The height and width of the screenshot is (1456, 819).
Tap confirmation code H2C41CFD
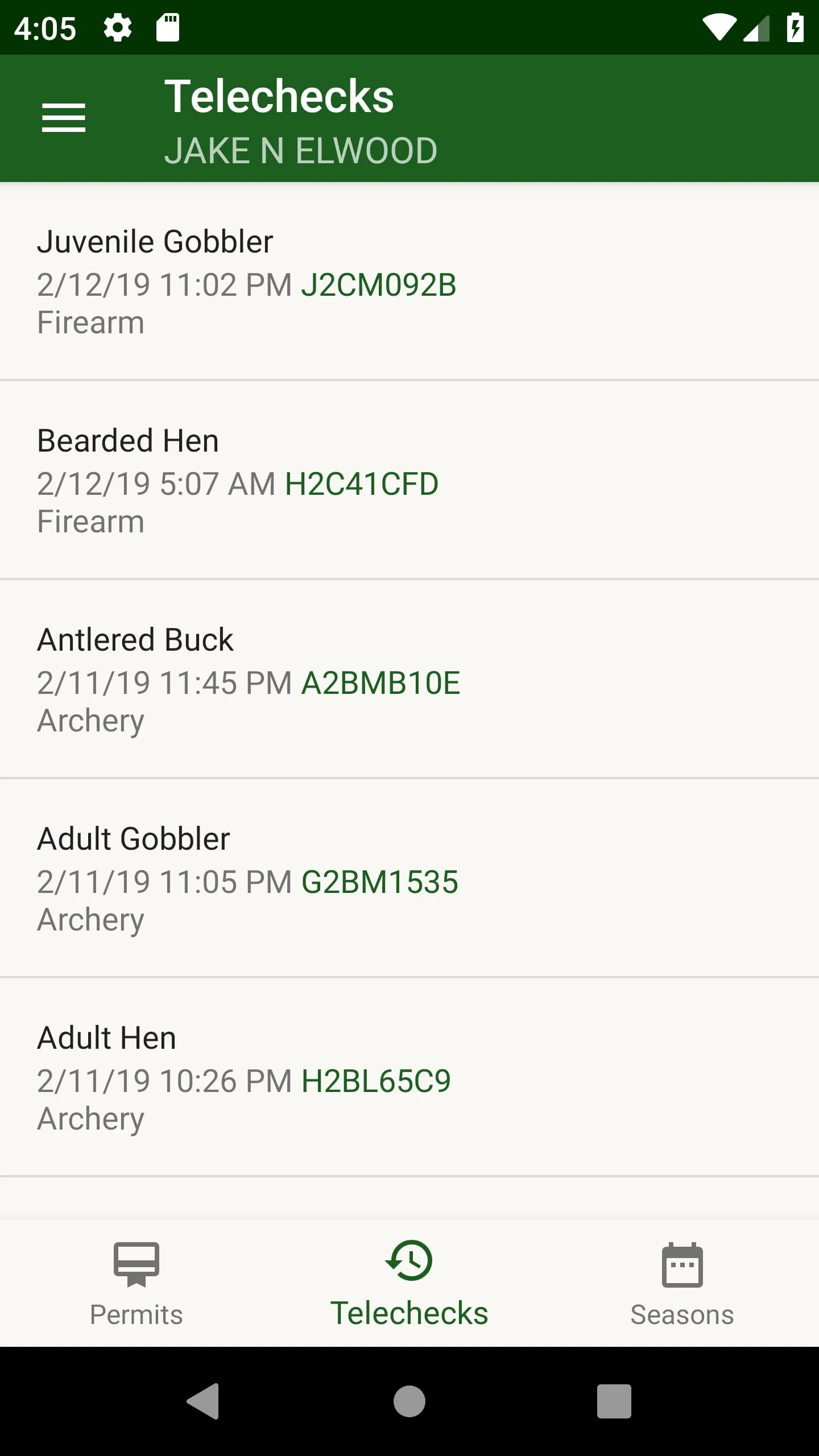click(x=362, y=483)
